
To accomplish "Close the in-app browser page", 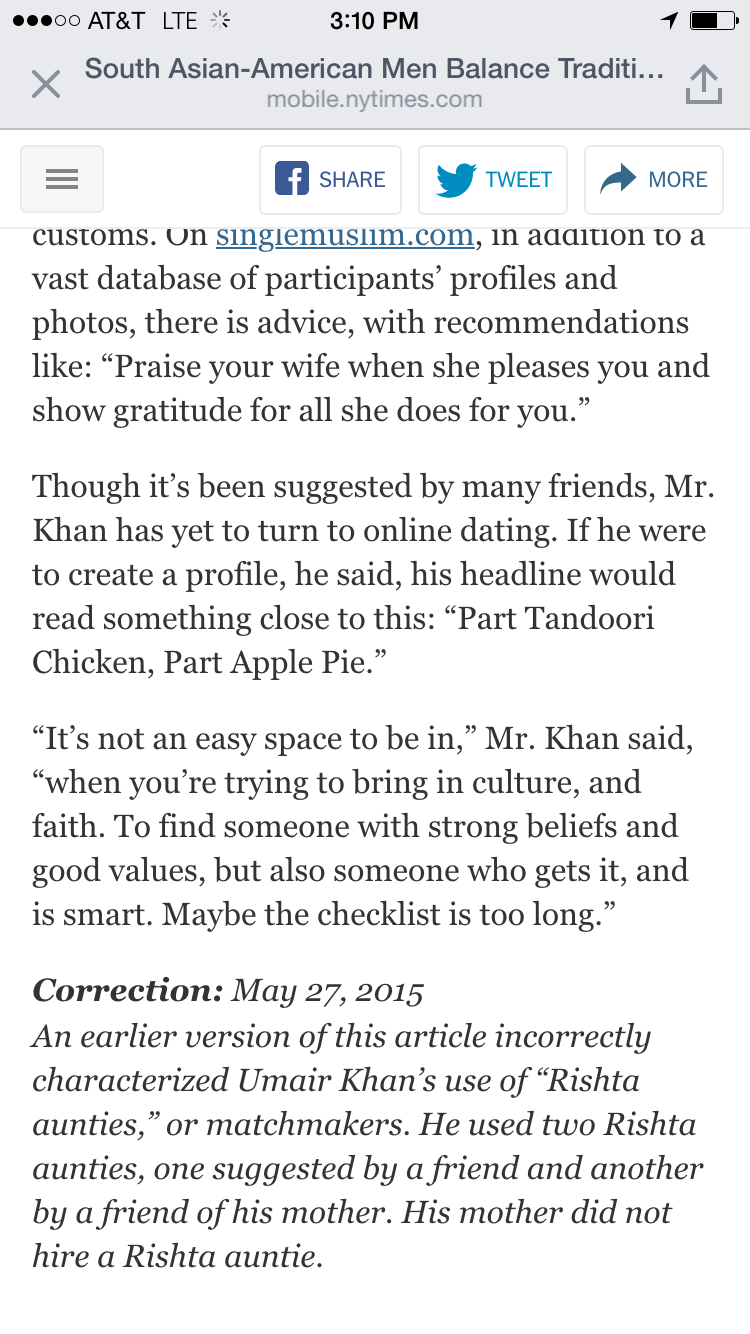I will click(x=46, y=84).
